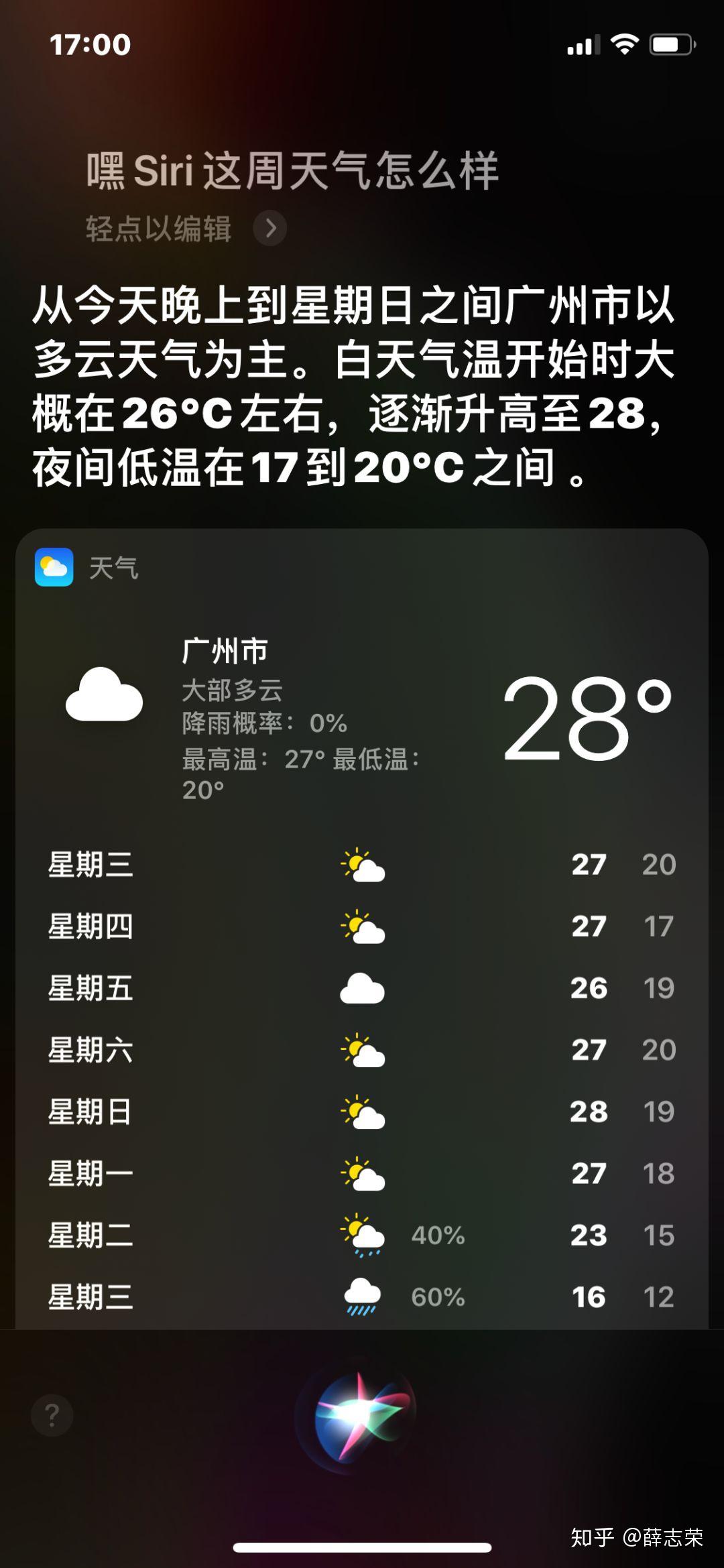This screenshot has width=724, height=1568.
Task: Tap the Wi-Fi icon in status bar
Action: pos(625,43)
